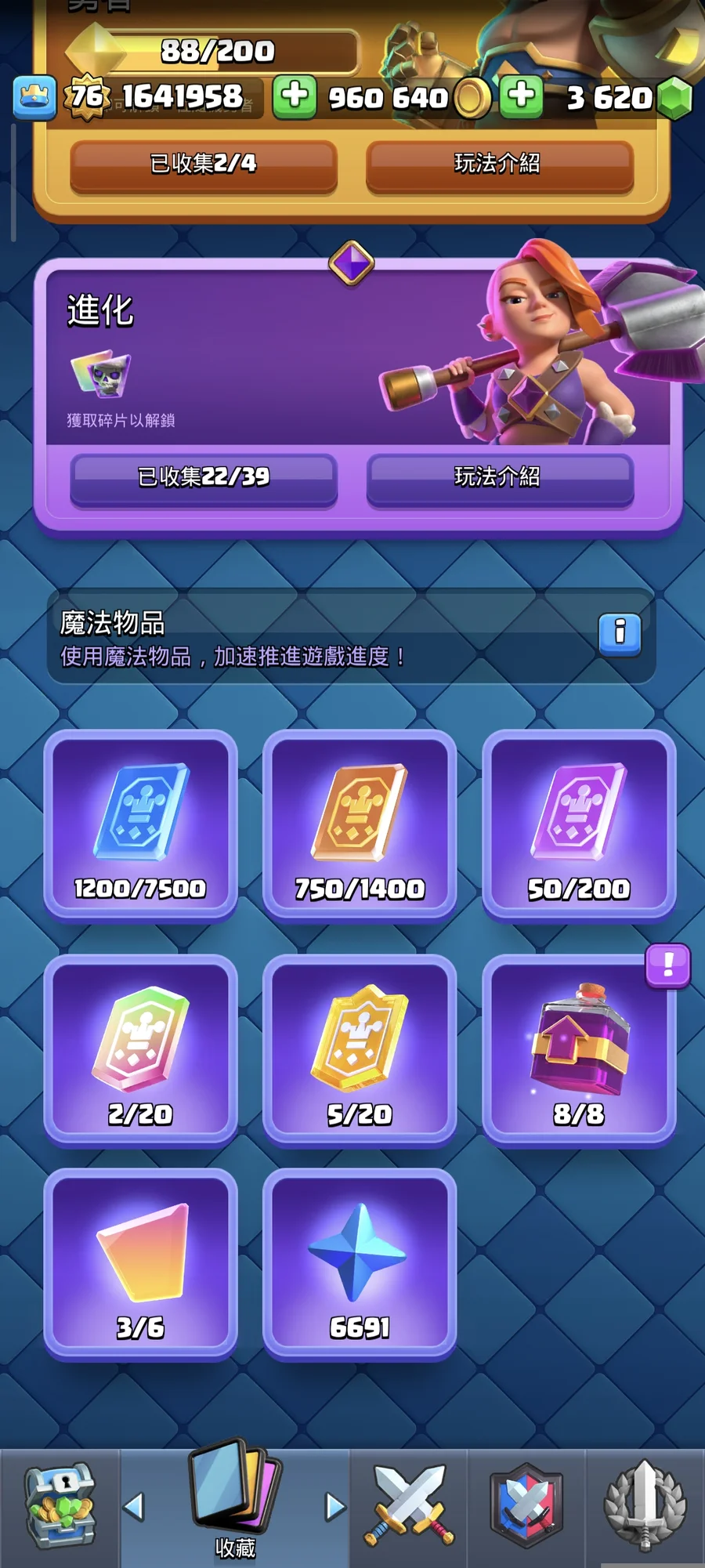Open the rainbow wild card 2/20
This screenshot has height=1568, width=705.
(x=140, y=1049)
